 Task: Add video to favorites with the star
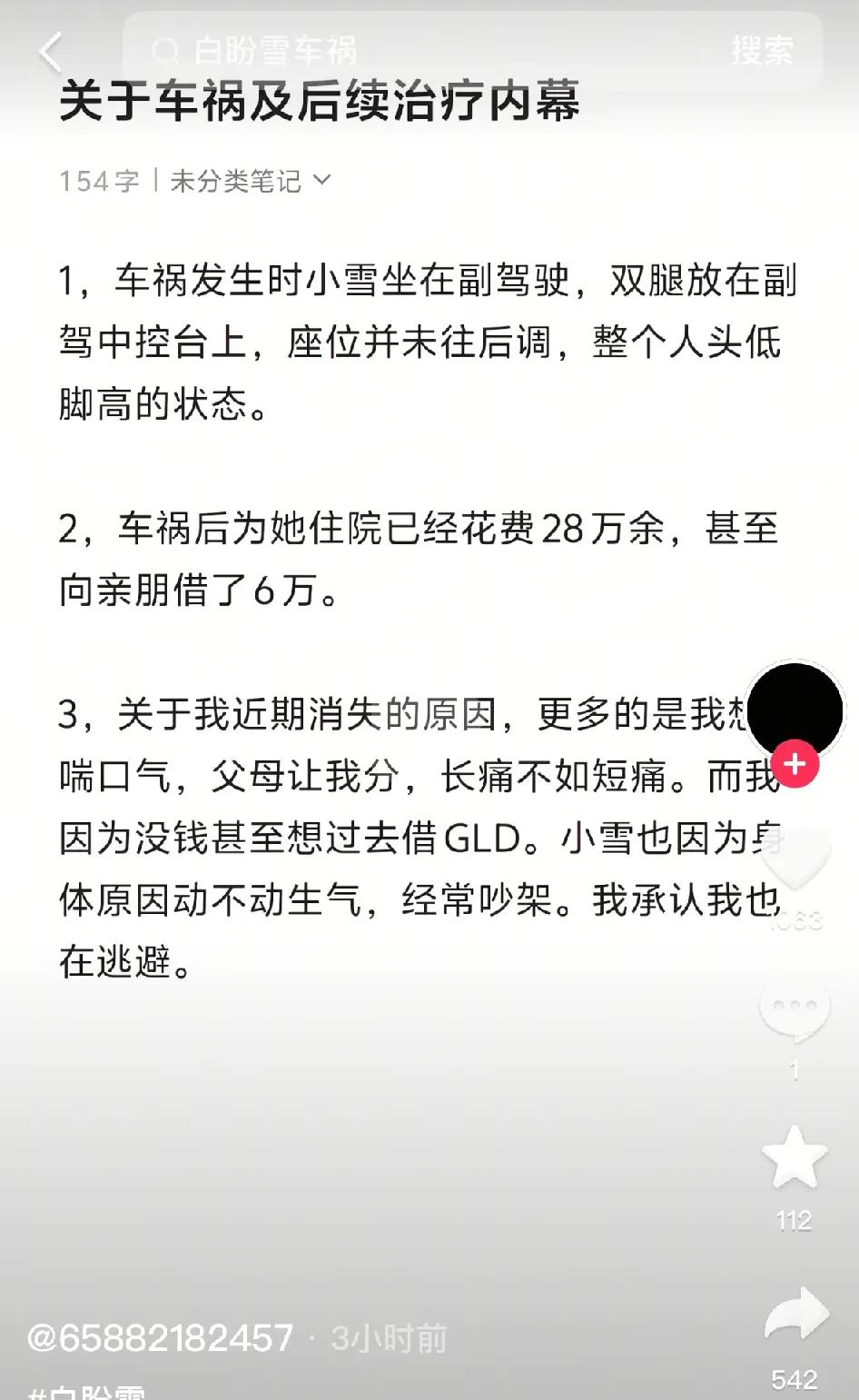click(x=795, y=1157)
